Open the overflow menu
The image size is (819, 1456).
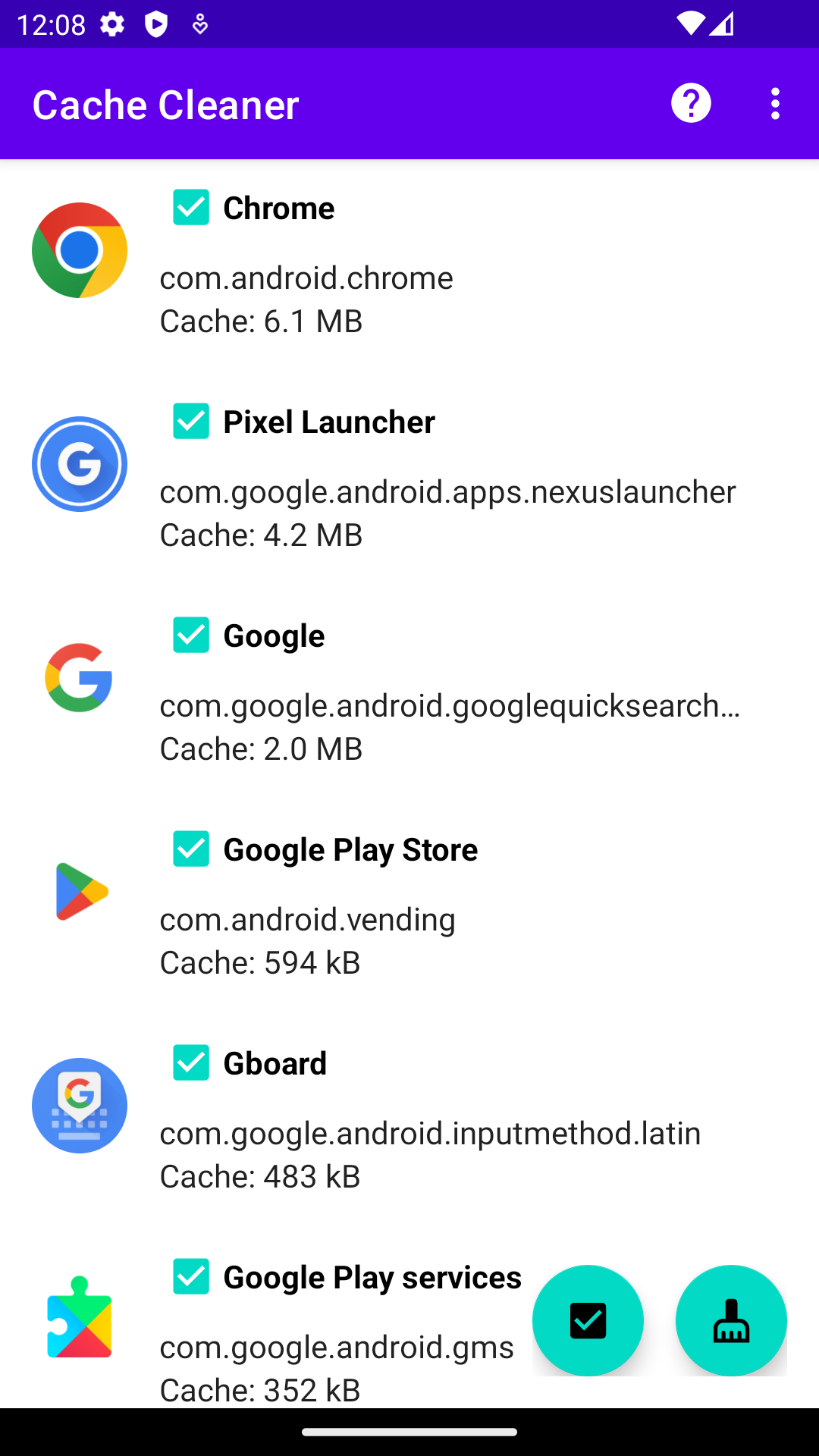click(x=774, y=104)
